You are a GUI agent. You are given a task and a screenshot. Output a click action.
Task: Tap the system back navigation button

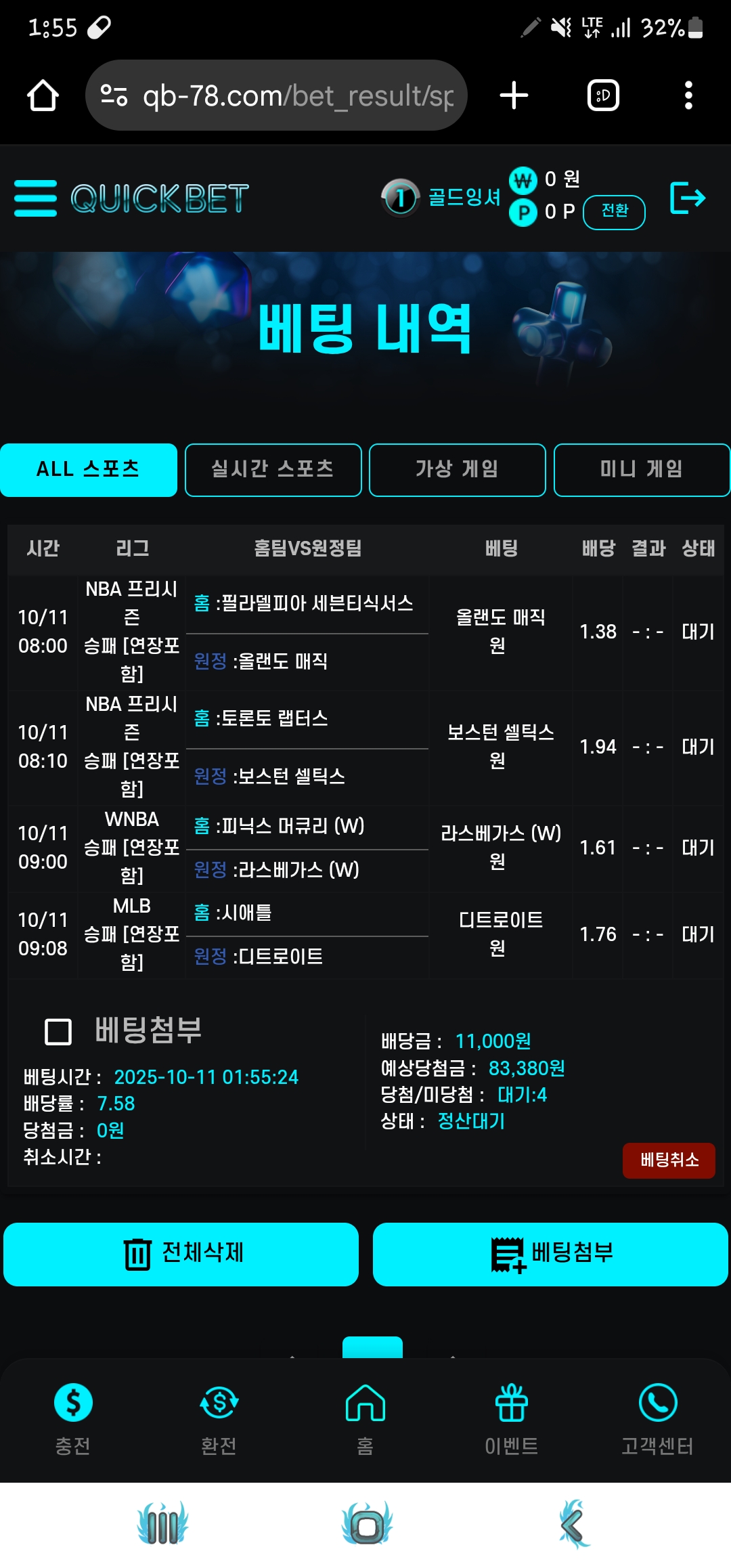(x=573, y=1525)
